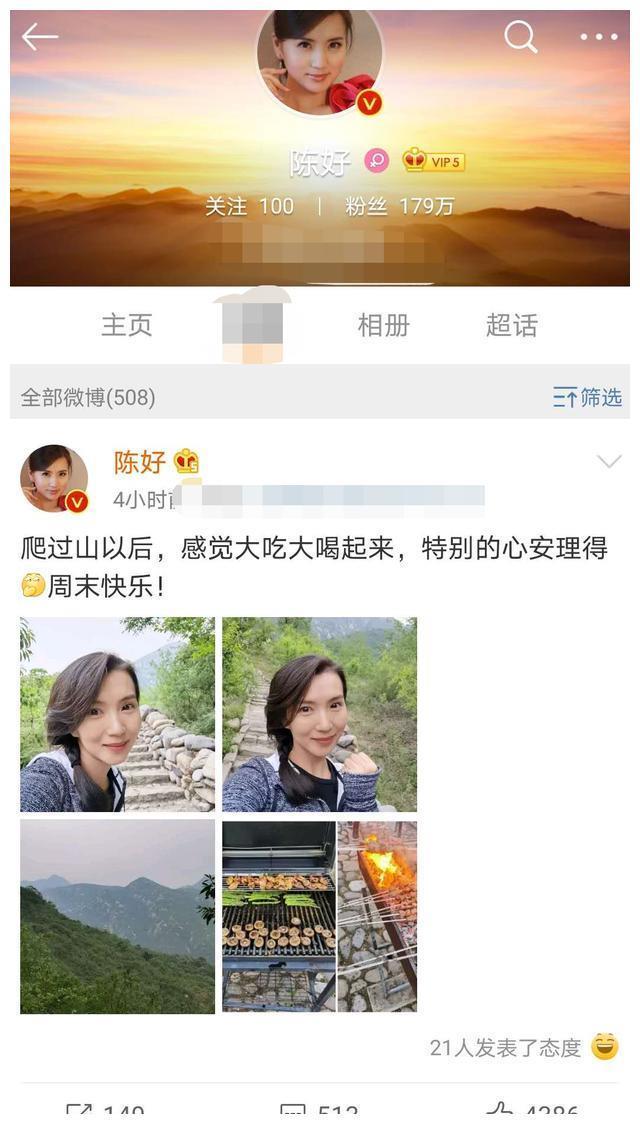This screenshot has height=1124, width=640.
Task: View the 粉丝 179万 followers list
Action: coord(399,206)
